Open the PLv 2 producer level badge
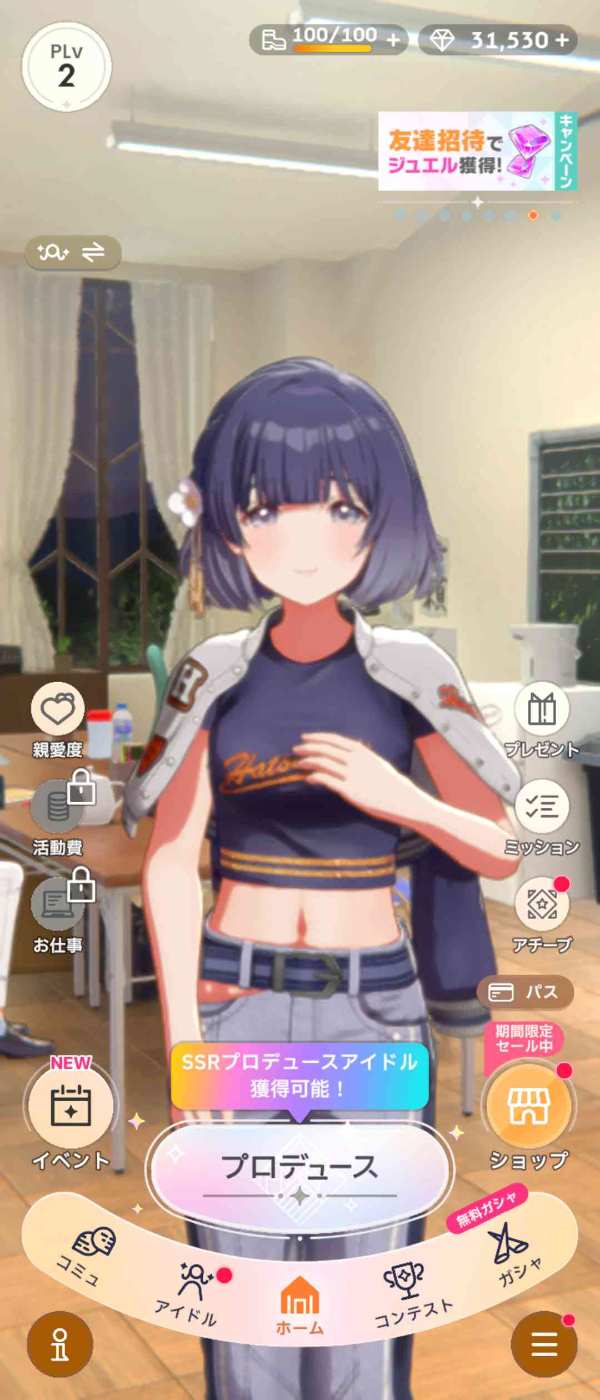 tap(66, 66)
